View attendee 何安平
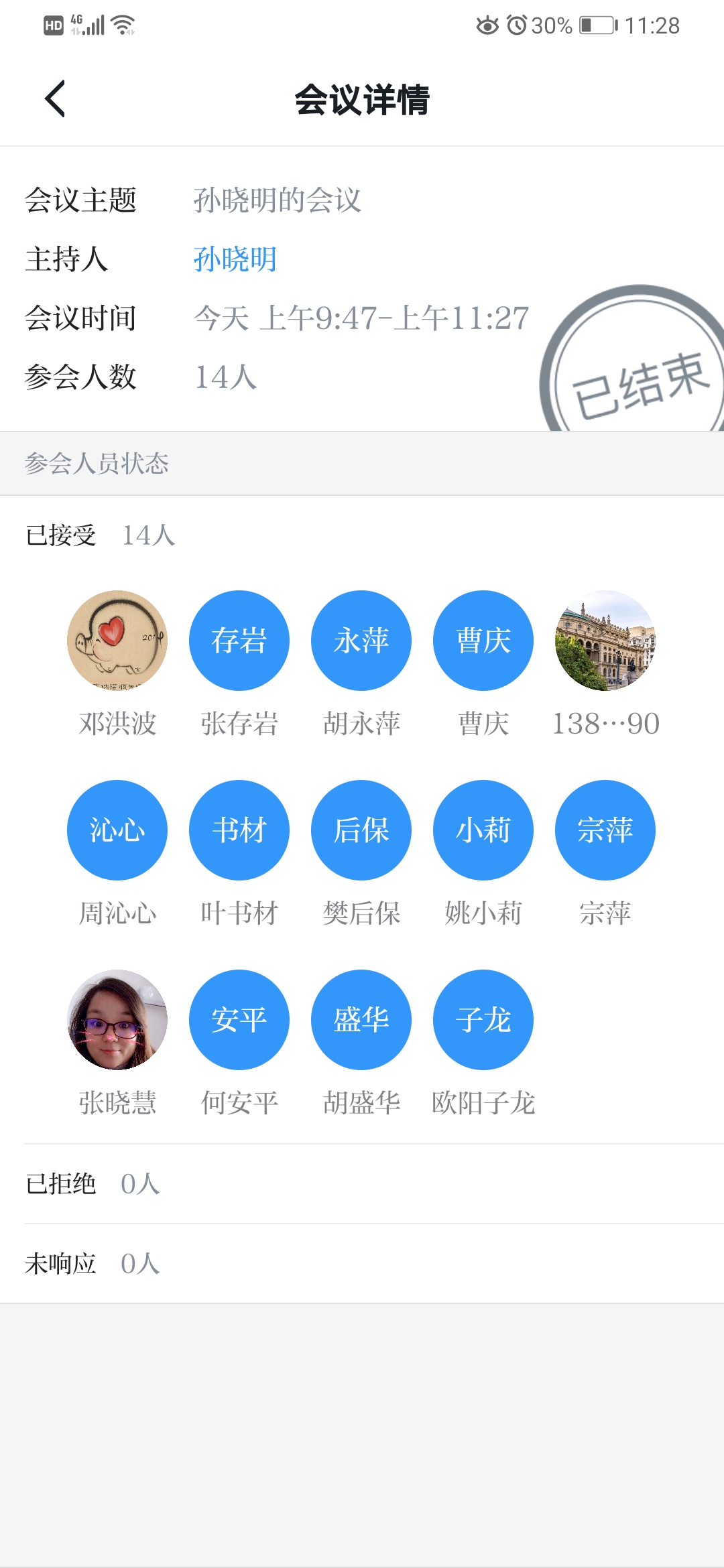The image size is (724, 1568). click(x=239, y=1020)
